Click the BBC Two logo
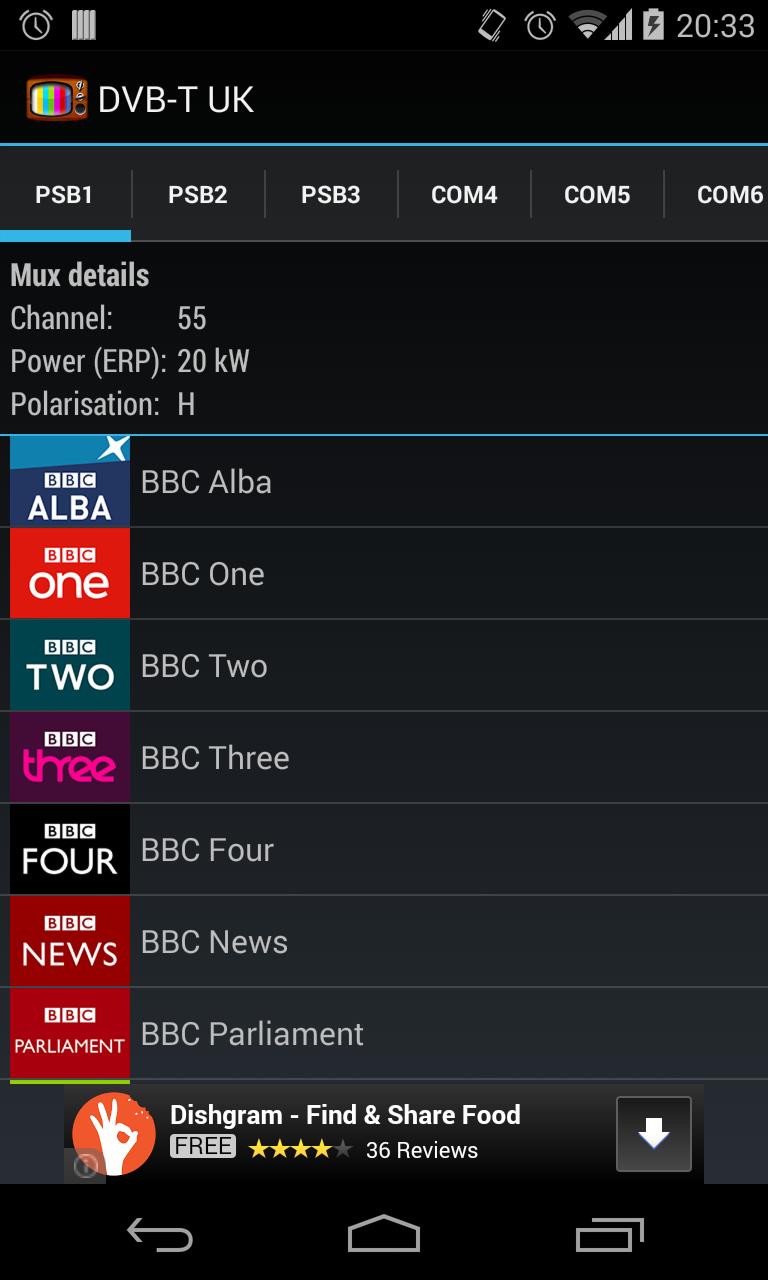 (x=68, y=665)
